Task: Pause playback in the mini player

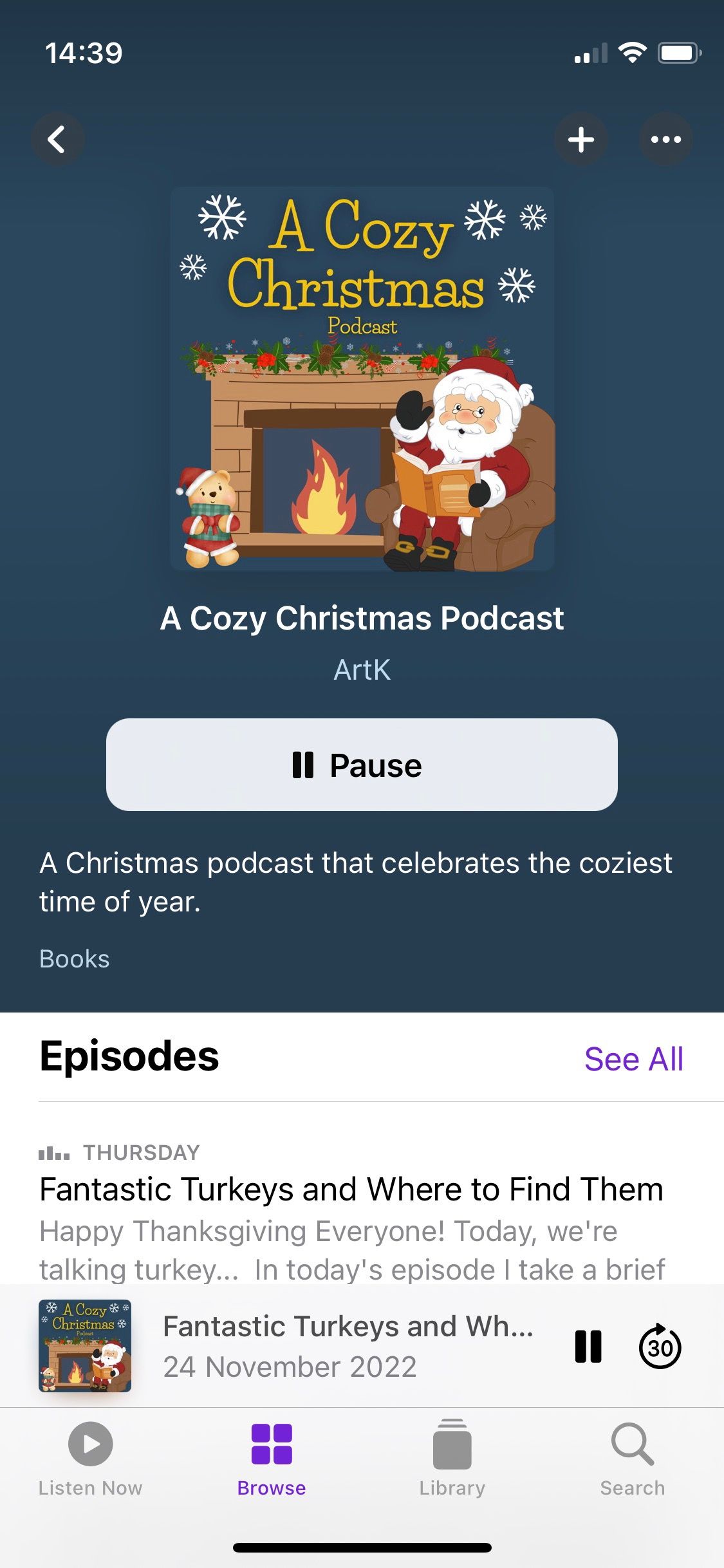Action: 588,1347
